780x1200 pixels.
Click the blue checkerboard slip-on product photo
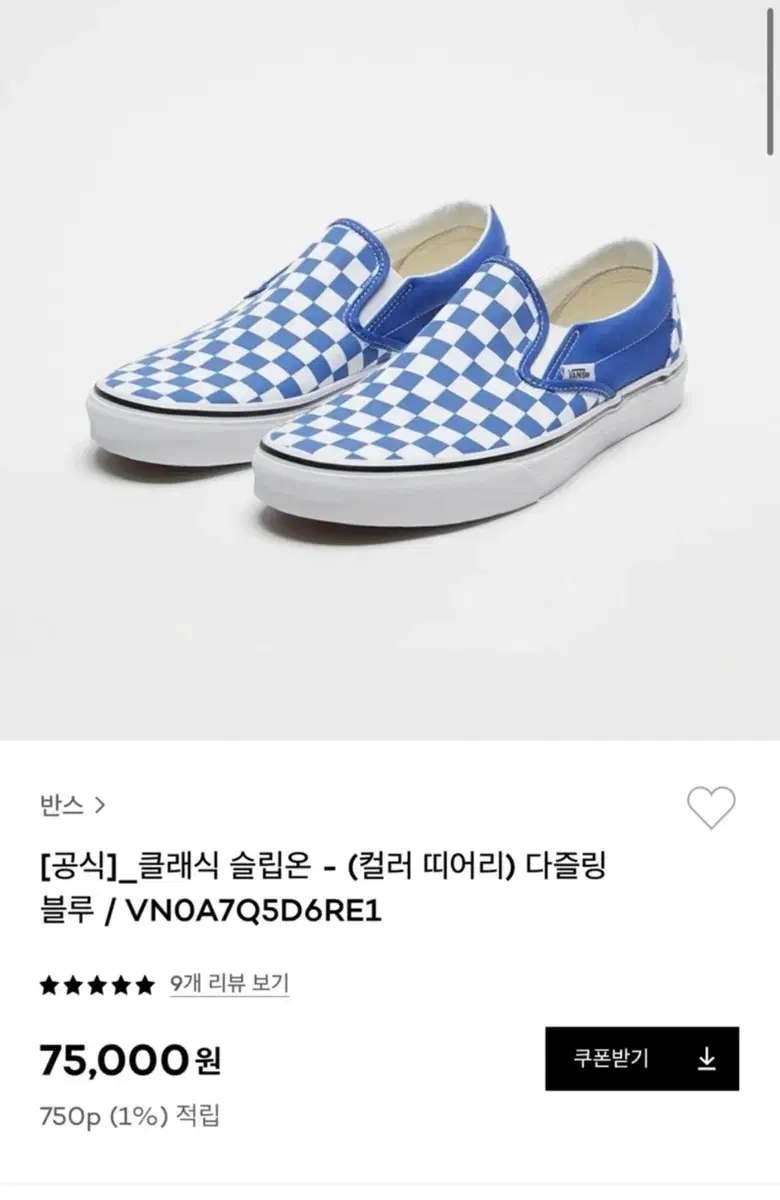tap(390, 370)
